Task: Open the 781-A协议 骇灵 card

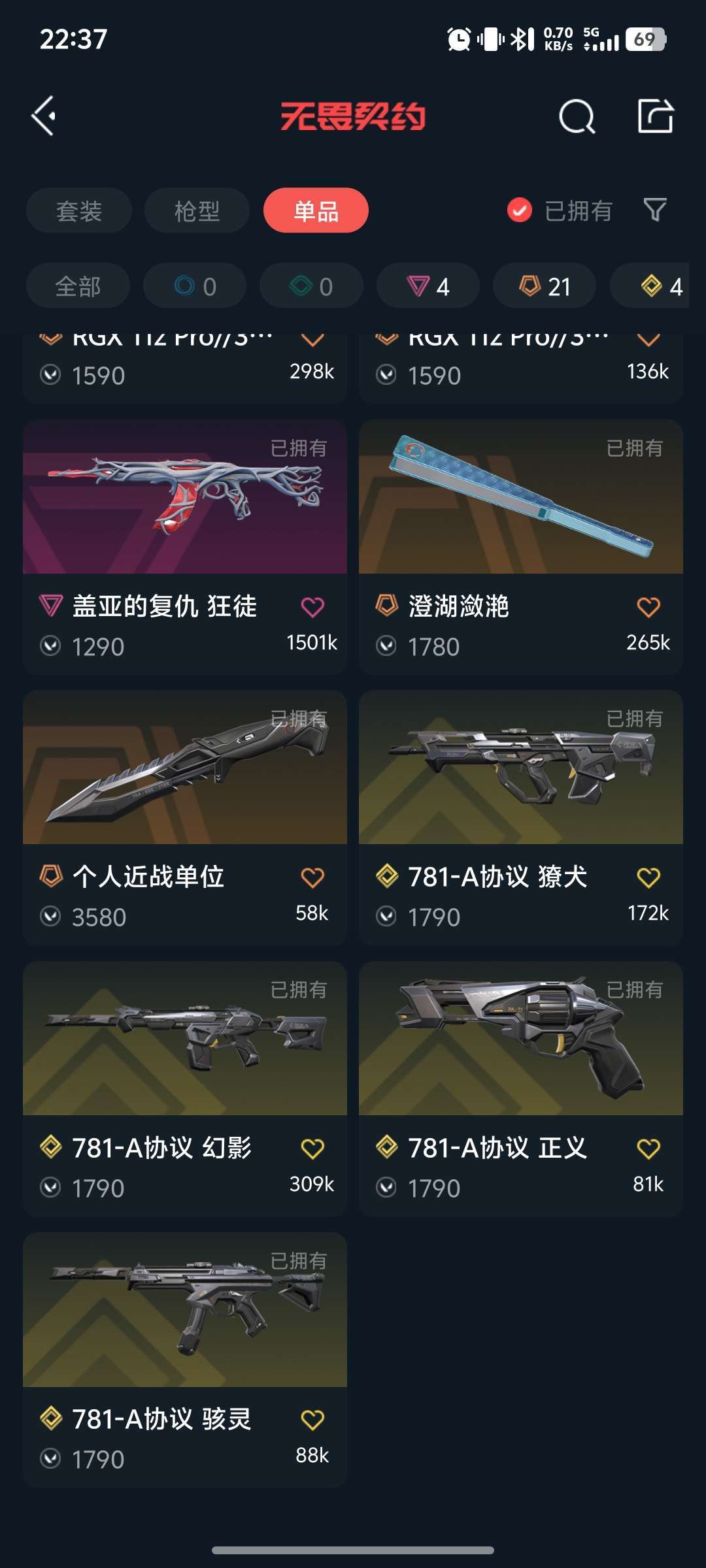Action: pyautogui.click(x=185, y=1360)
